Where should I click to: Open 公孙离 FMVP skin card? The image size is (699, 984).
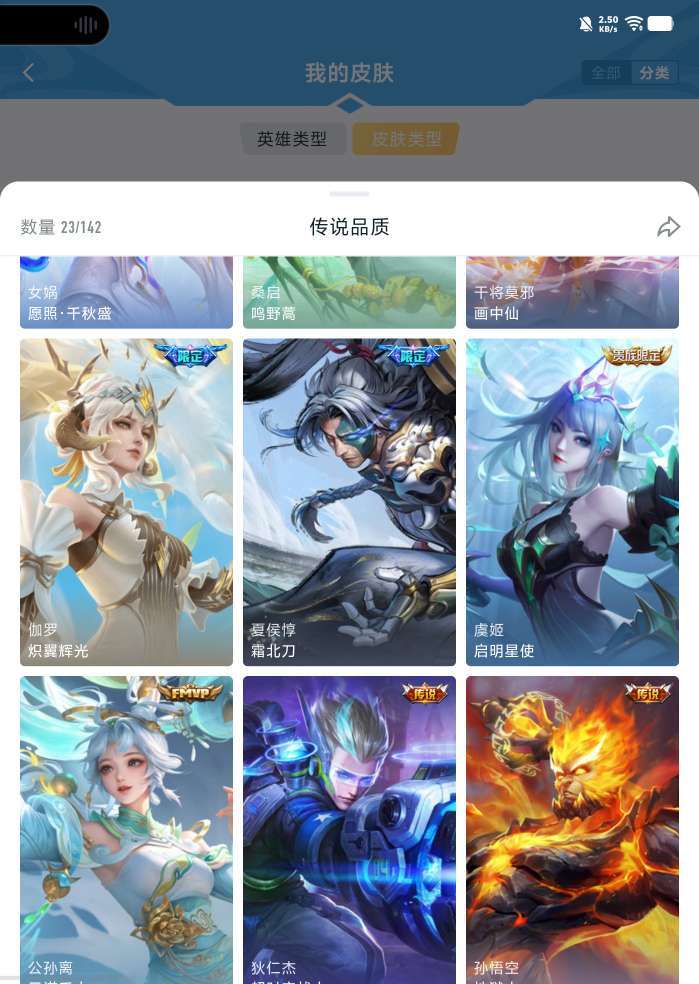[126, 830]
